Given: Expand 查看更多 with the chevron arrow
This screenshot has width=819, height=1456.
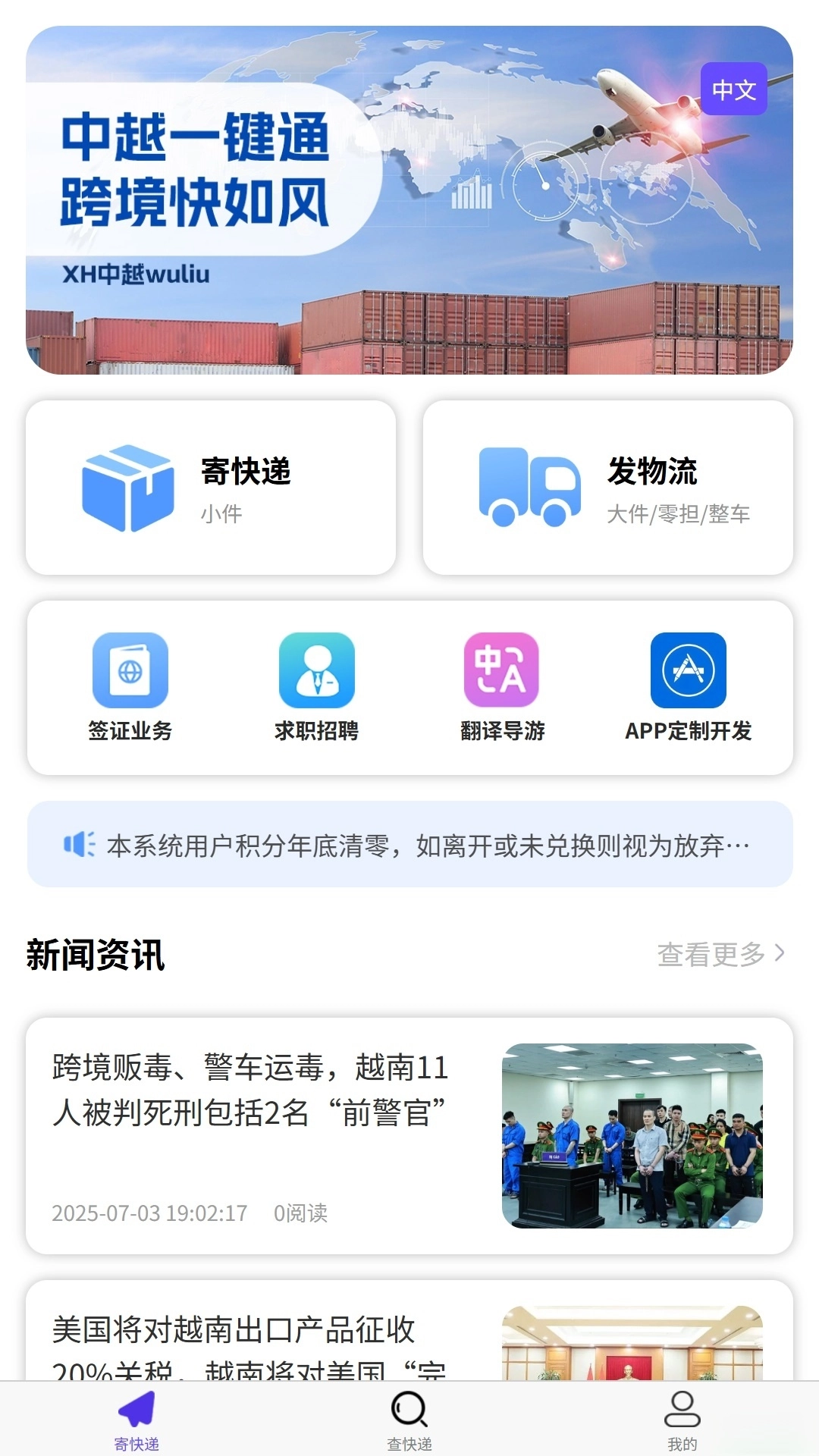Looking at the screenshot, I should tap(780, 955).
